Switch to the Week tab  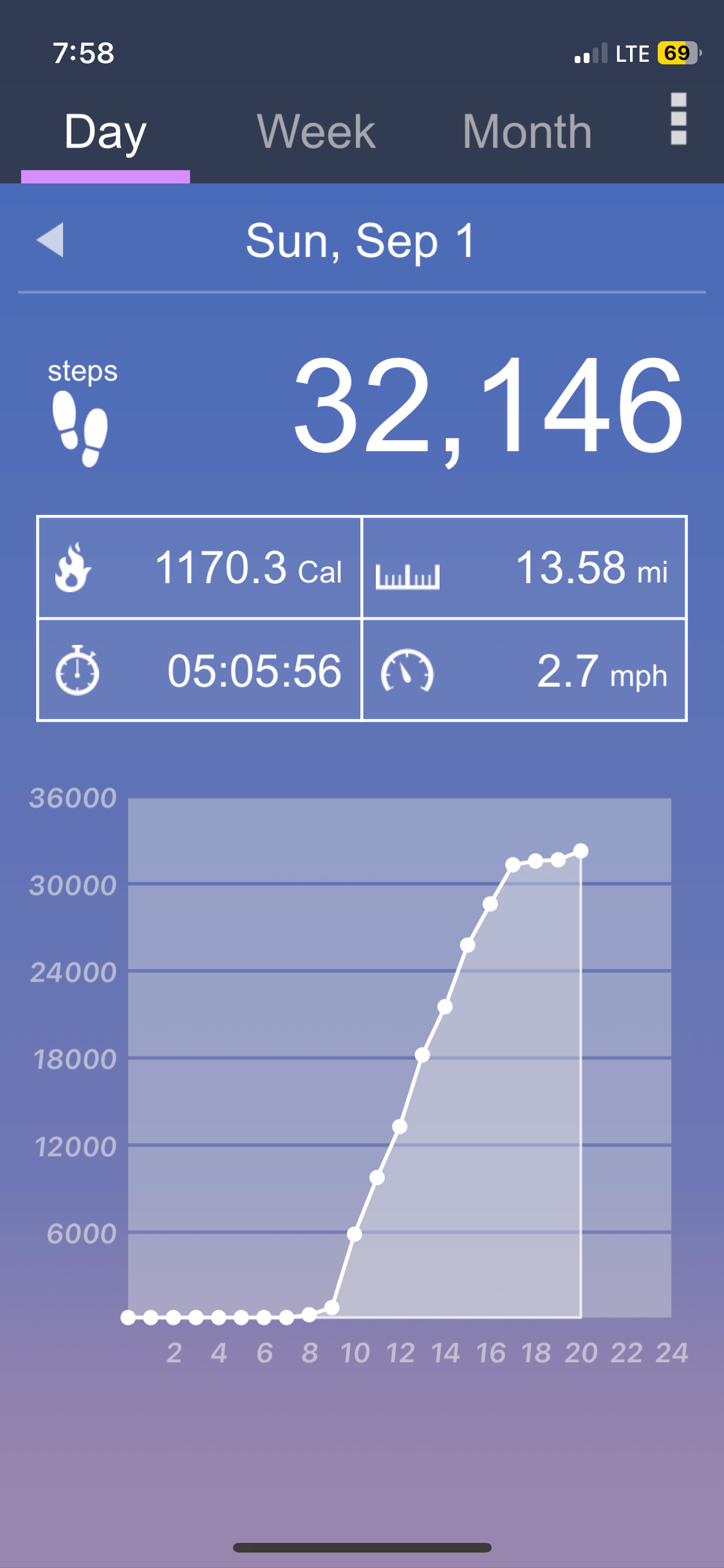point(316,132)
